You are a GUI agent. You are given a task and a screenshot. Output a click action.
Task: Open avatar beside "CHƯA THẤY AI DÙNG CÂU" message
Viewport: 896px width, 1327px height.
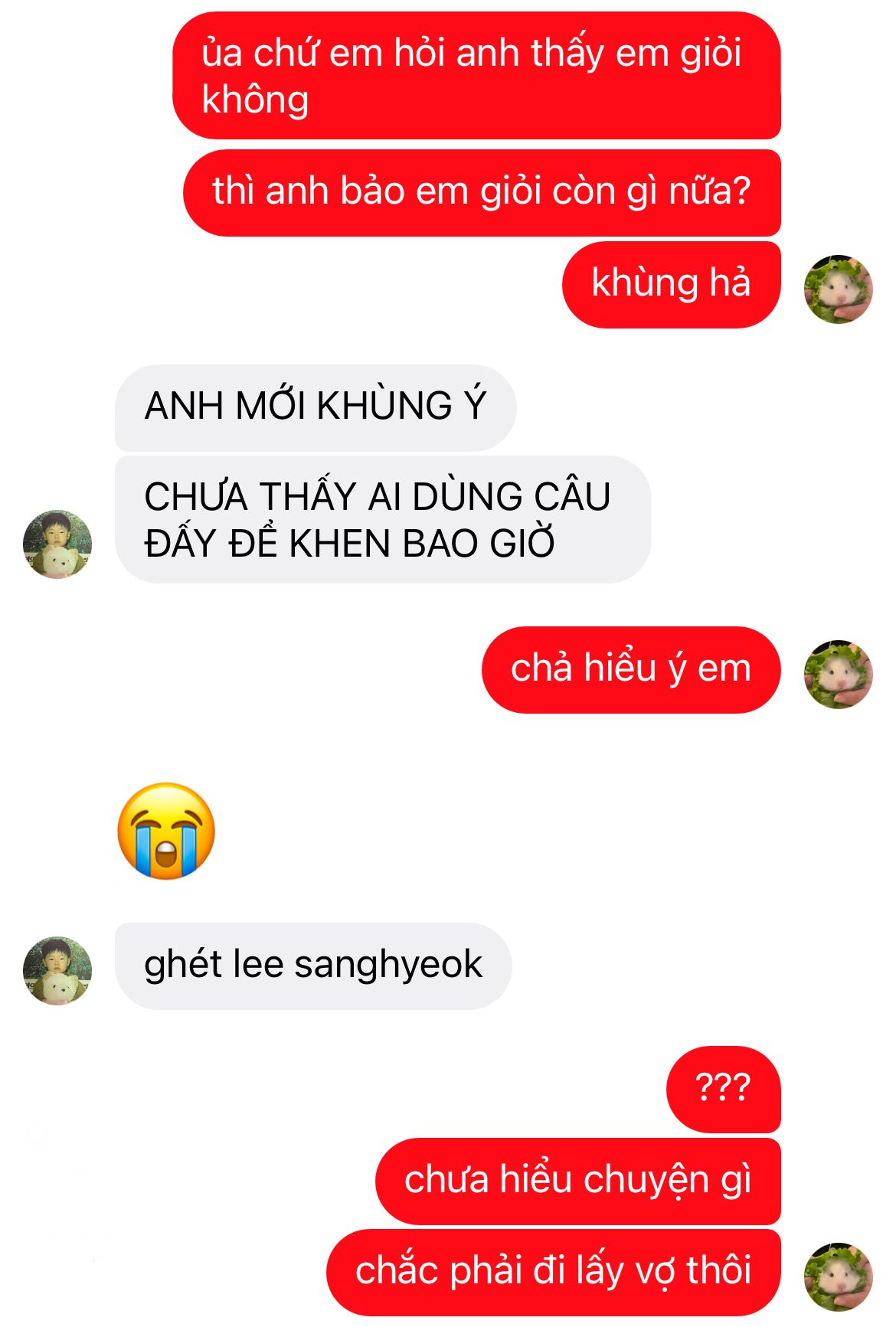click(x=57, y=544)
